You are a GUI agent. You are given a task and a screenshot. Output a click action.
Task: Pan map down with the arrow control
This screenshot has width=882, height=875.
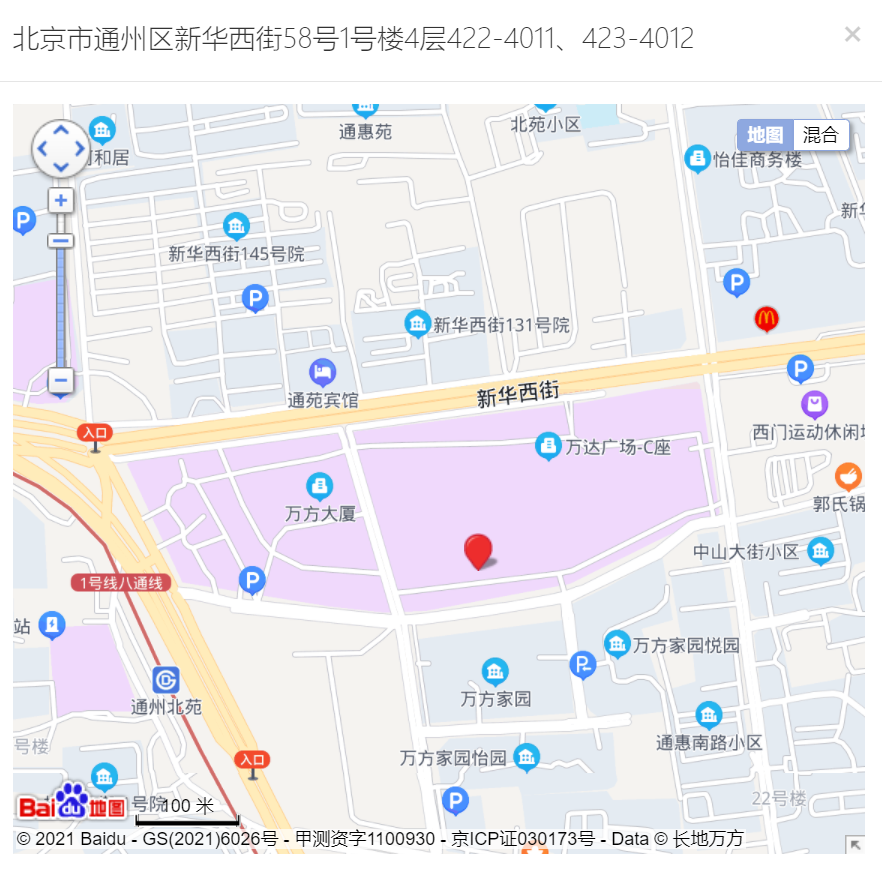point(61,168)
